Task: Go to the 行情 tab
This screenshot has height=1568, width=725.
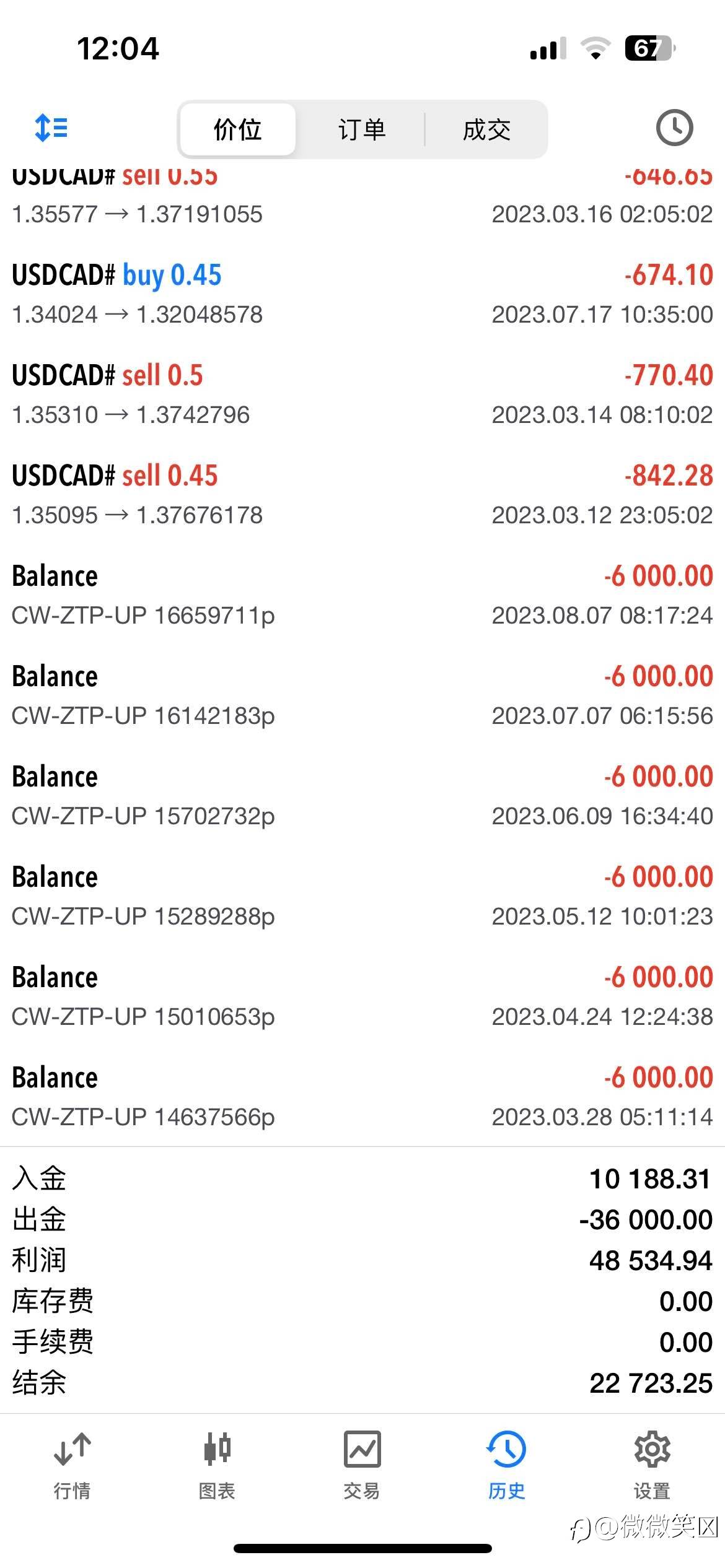Action: 72,1465
